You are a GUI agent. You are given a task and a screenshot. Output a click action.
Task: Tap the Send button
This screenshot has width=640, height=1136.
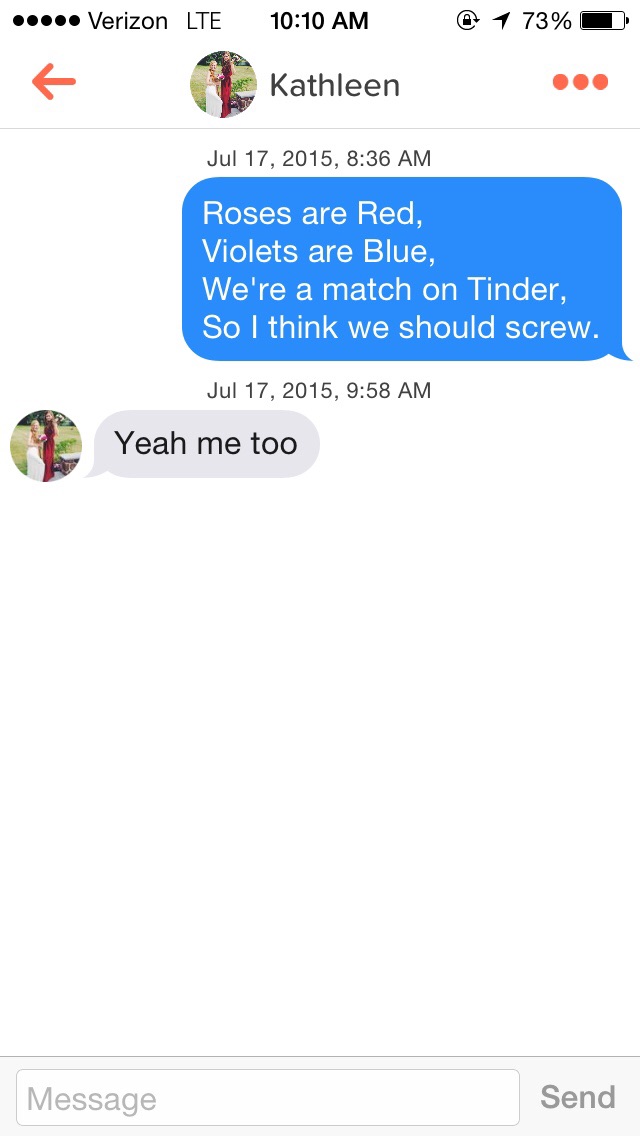(577, 1097)
